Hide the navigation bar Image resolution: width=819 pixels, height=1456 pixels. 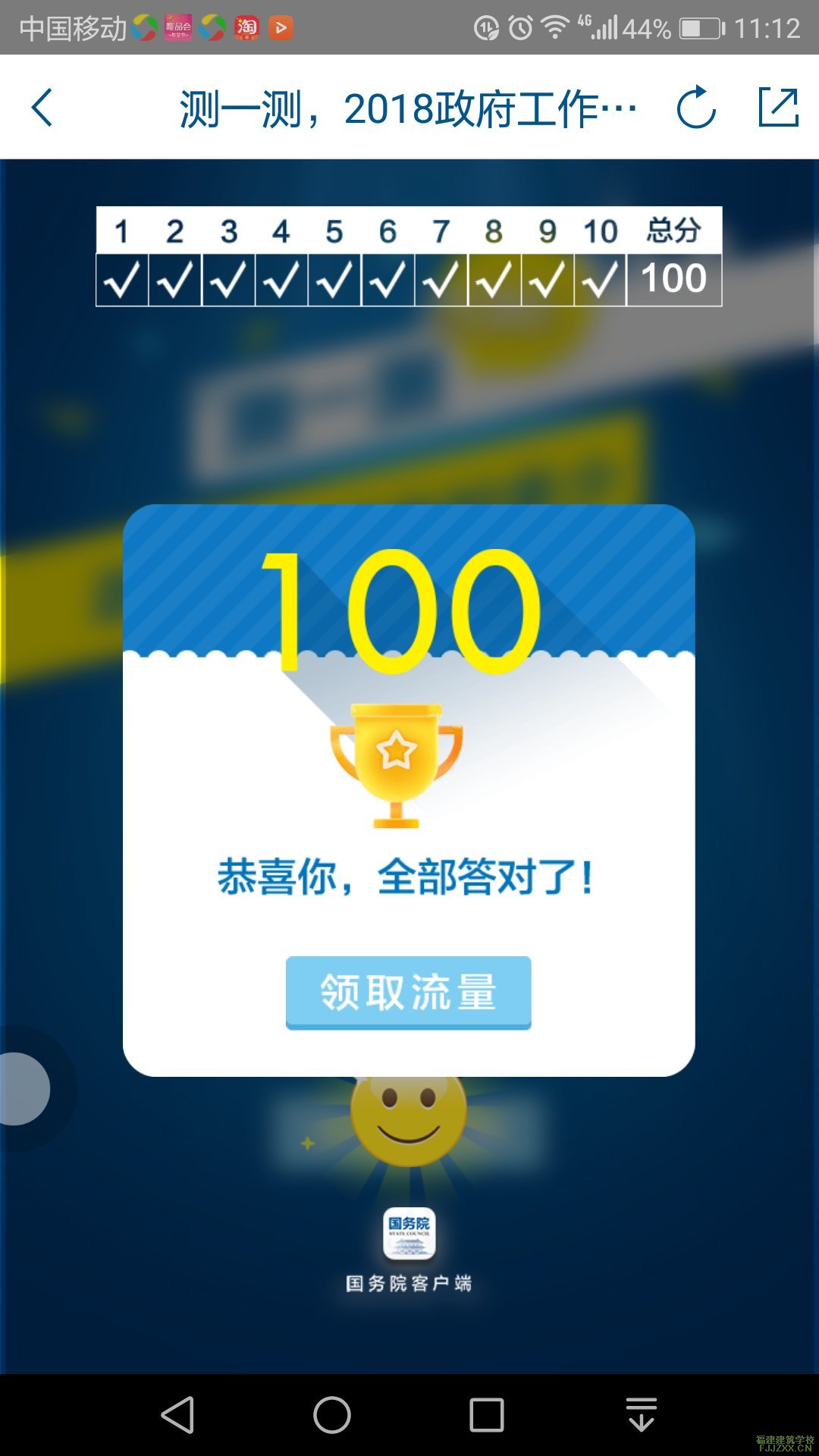[642, 1415]
